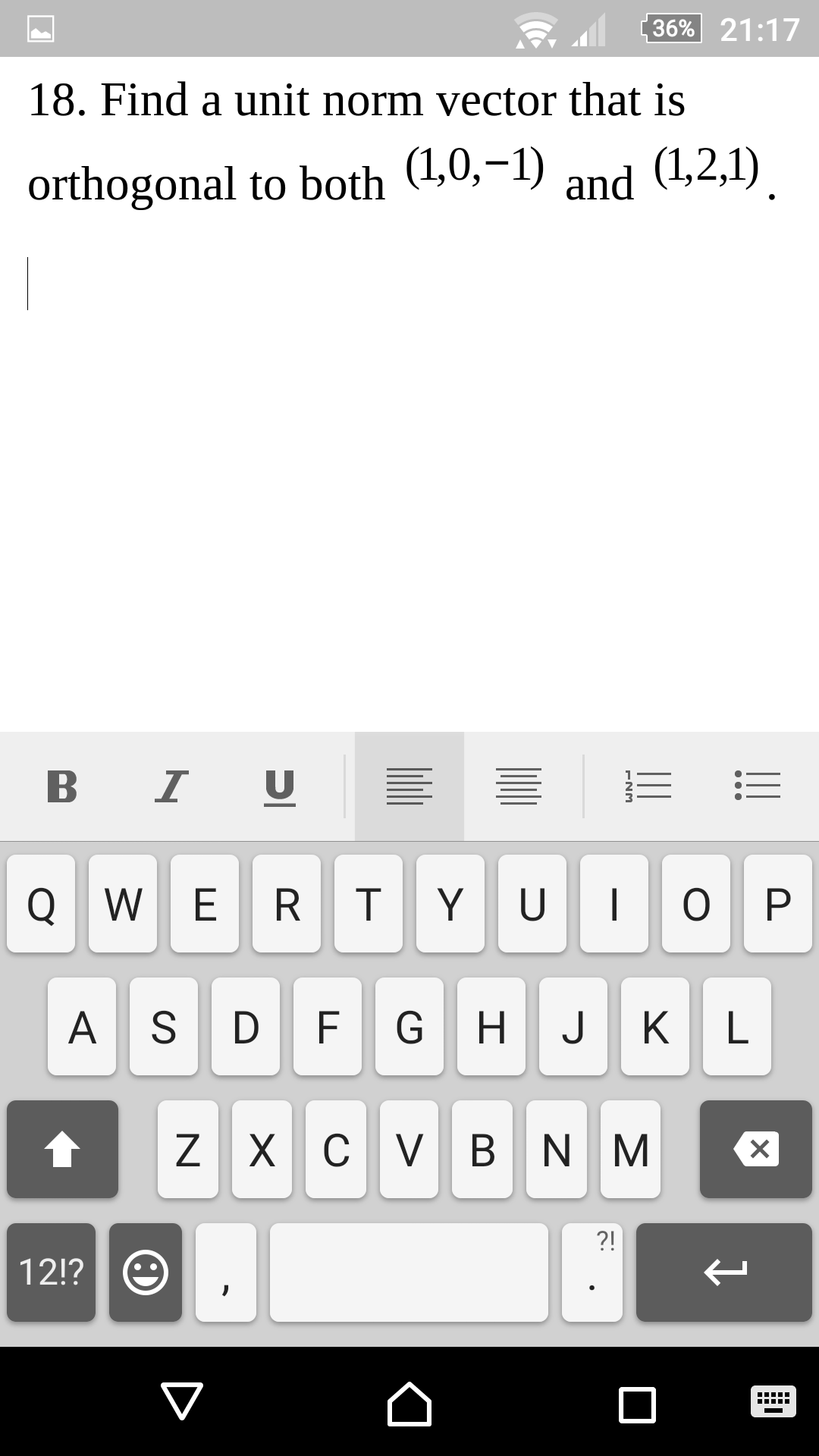Enable bold text formatting
Image resolution: width=819 pixels, height=1456 pixels.
pyautogui.click(x=62, y=786)
